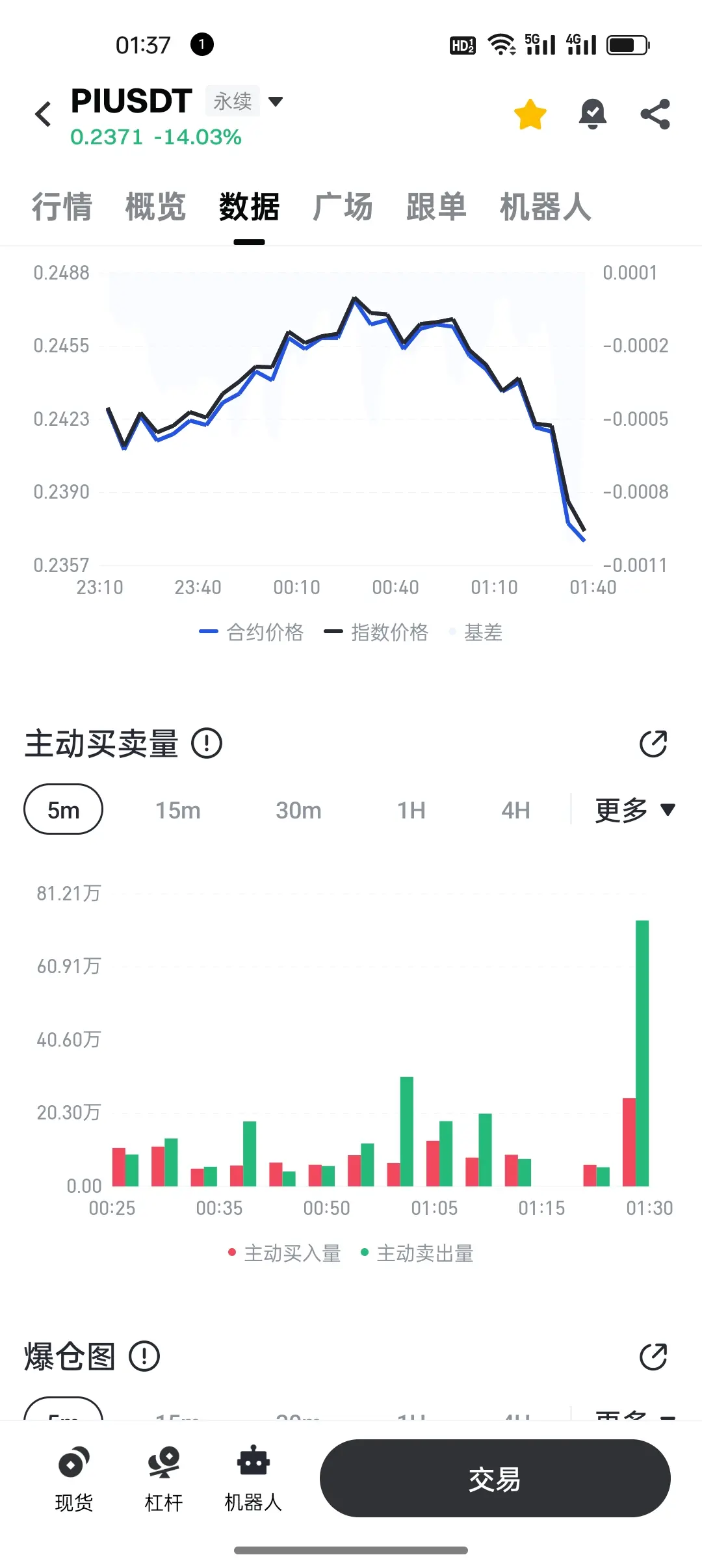Share this PIUSDT page
The width and height of the screenshot is (702, 1568).
click(655, 114)
